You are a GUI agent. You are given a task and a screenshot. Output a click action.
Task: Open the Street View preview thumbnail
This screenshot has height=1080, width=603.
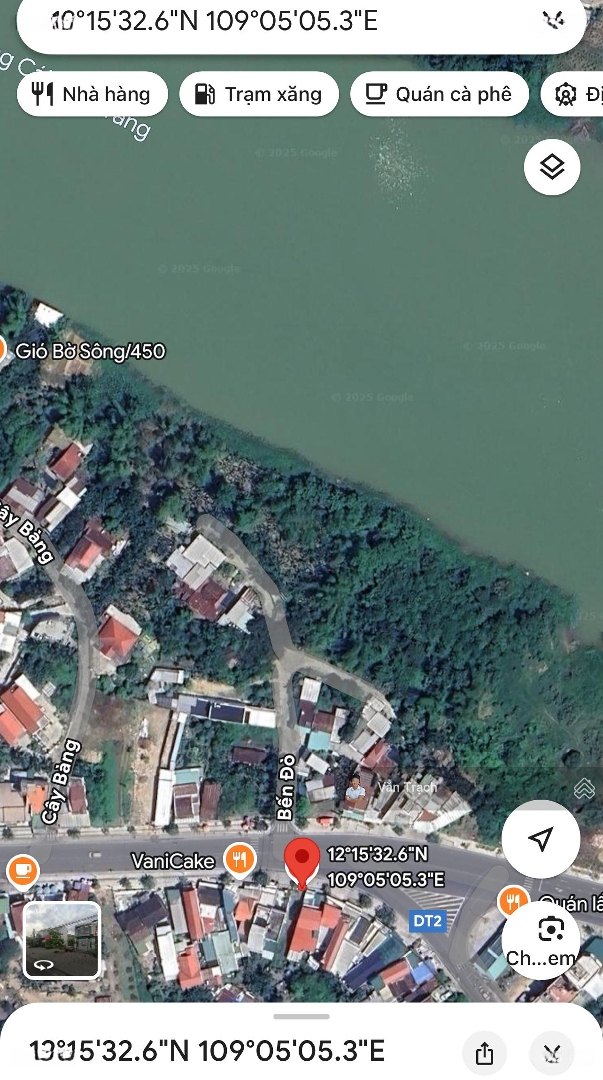[62, 940]
